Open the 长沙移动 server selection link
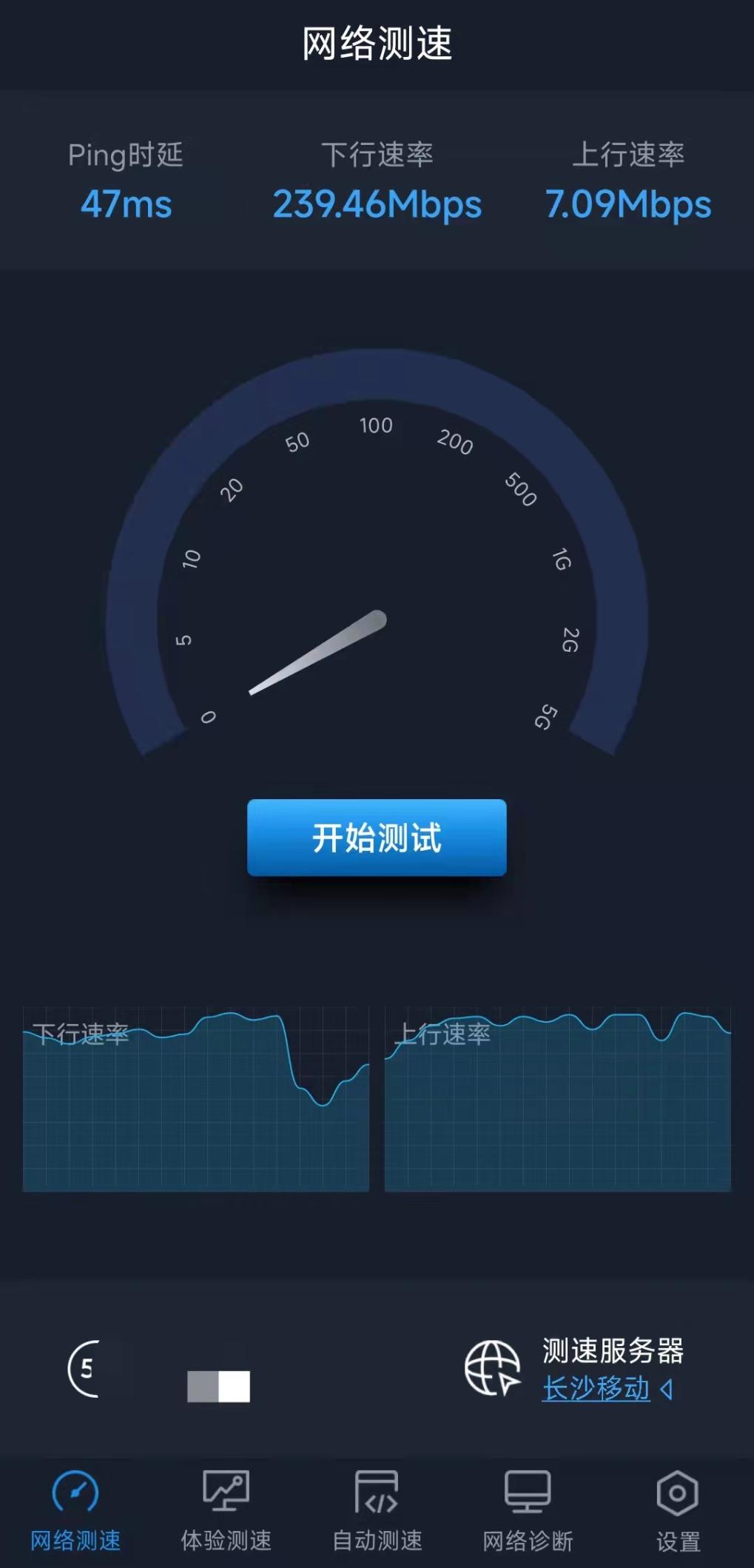 (x=596, y=1389)
